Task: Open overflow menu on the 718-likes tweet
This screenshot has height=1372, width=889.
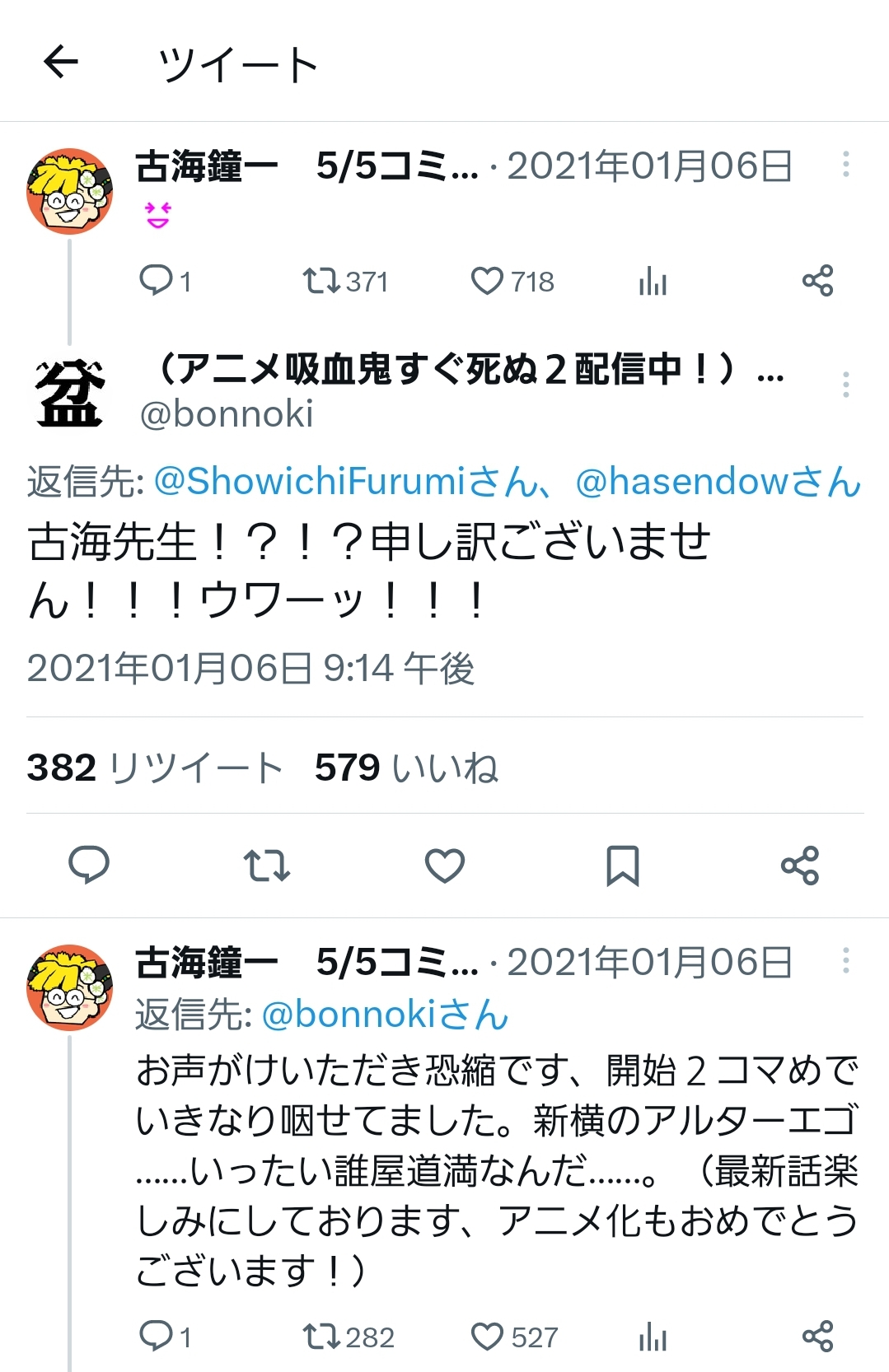Action: pyautogui.click(x=845, y=164)
